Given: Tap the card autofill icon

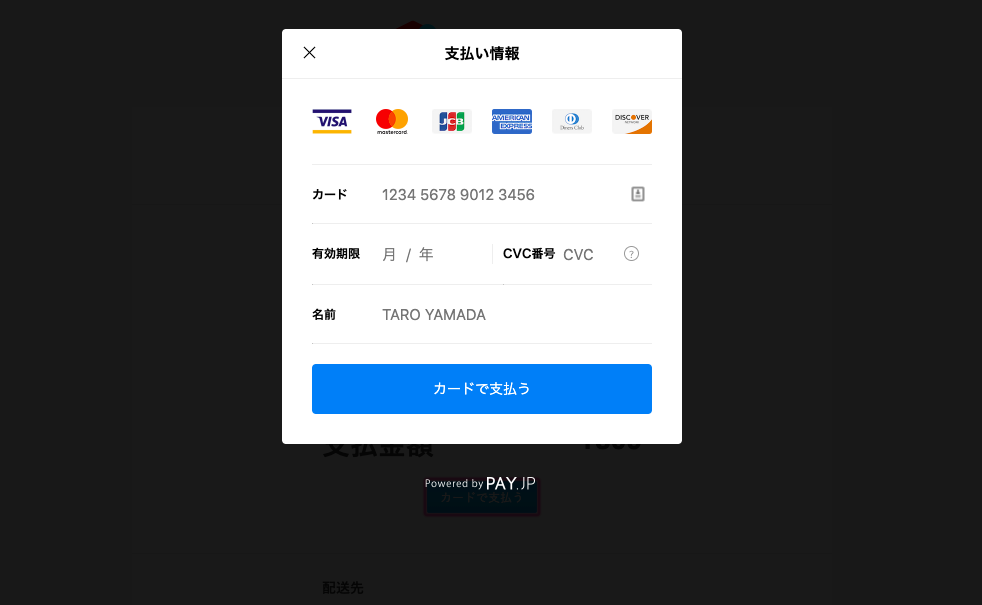Looking at the screenshot, I should [x=638, y=194].
